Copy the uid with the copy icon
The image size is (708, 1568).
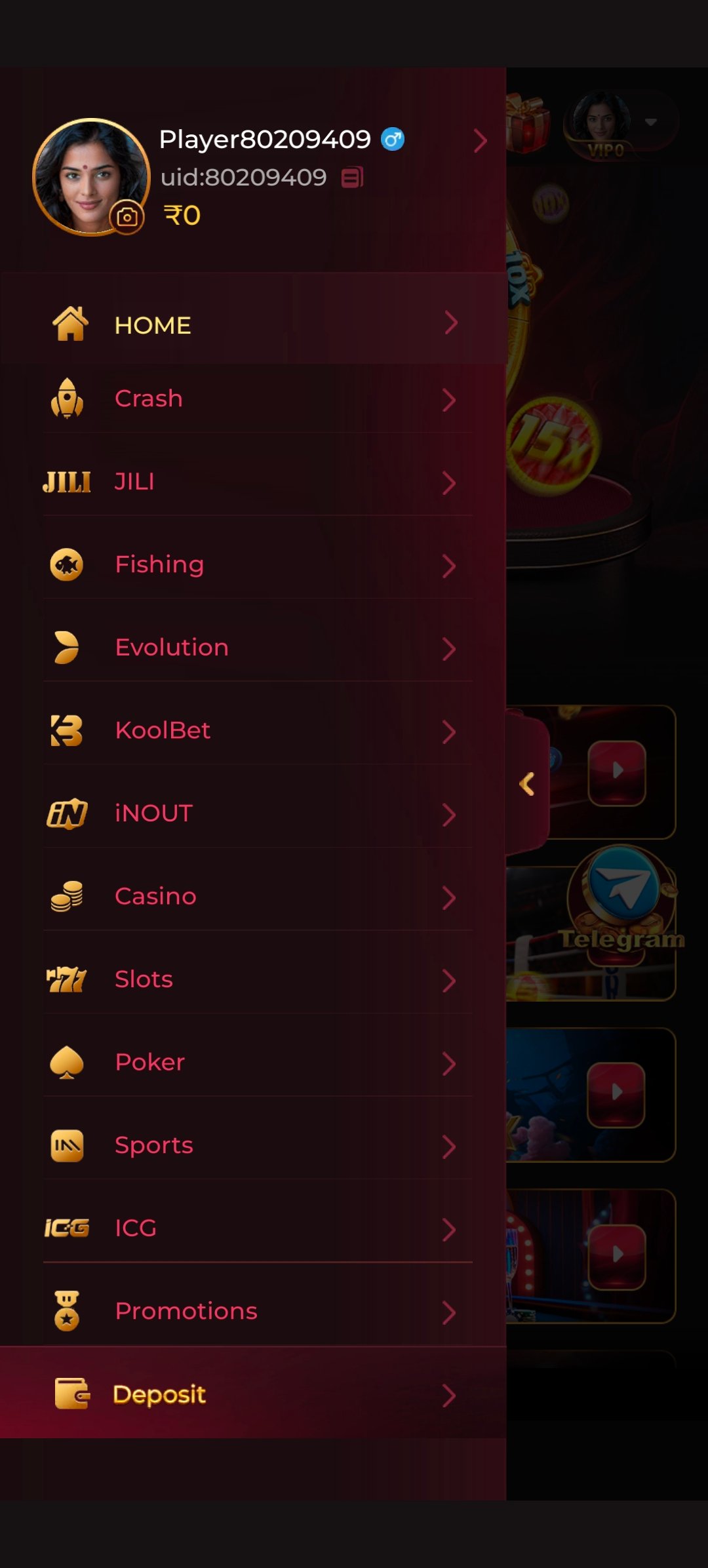tap(352, 177)
